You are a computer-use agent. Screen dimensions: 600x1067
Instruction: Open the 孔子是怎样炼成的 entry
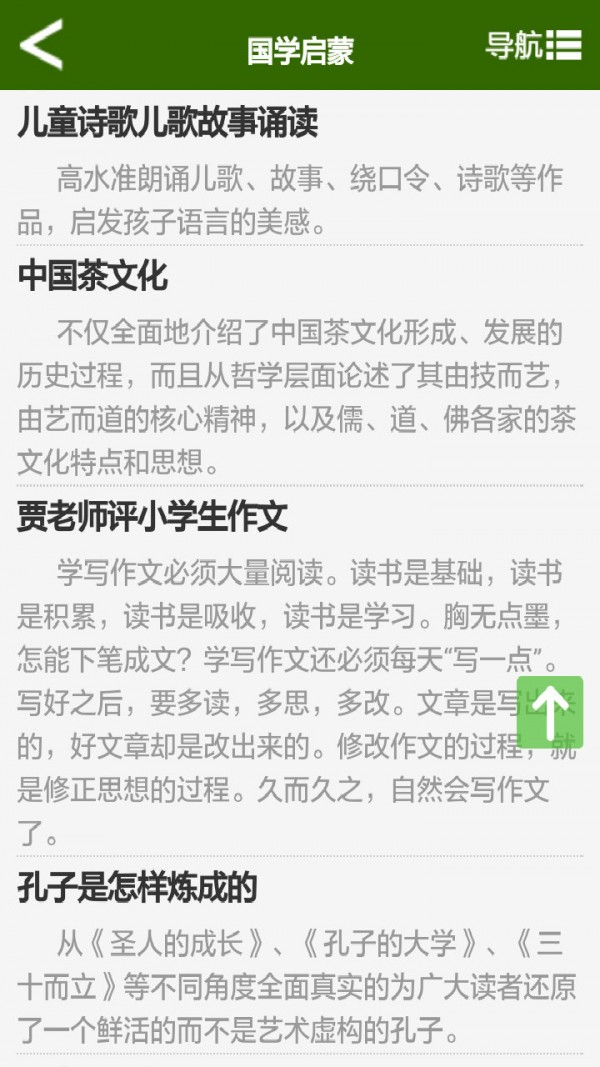(138, 886)
